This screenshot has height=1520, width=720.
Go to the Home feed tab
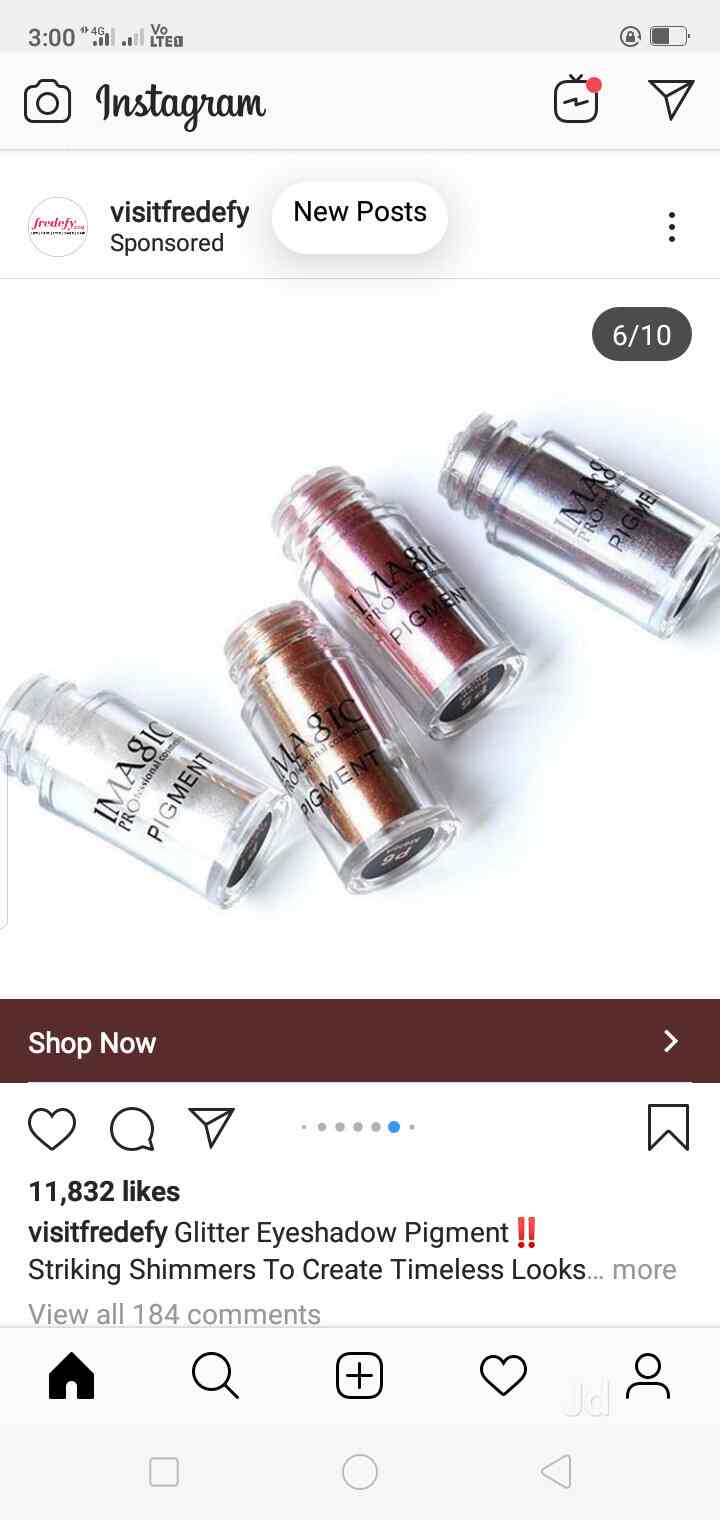point(72,1376)
